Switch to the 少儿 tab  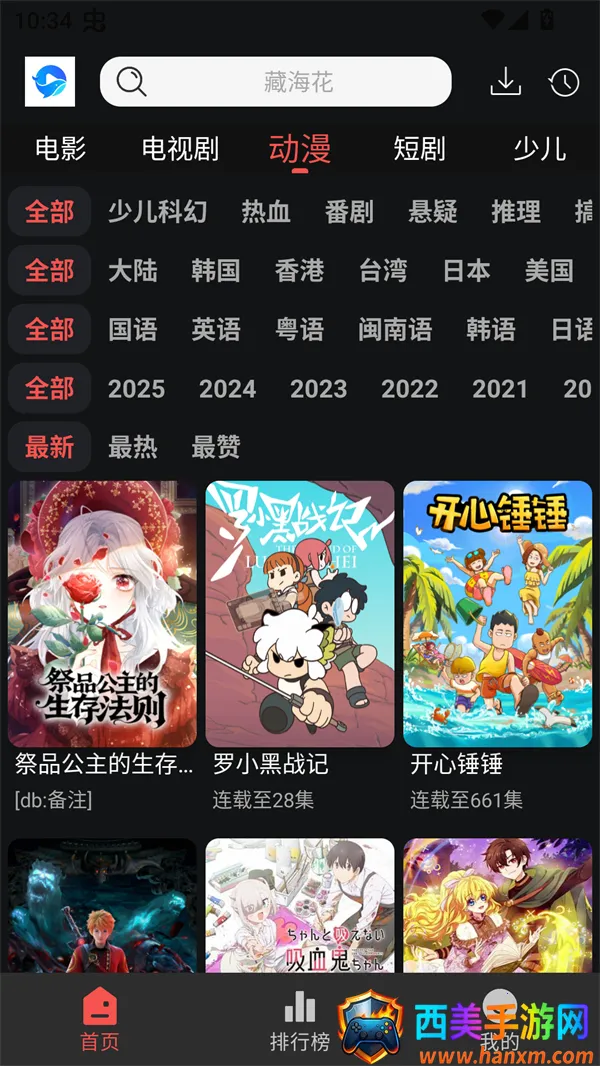click(540, 149)
